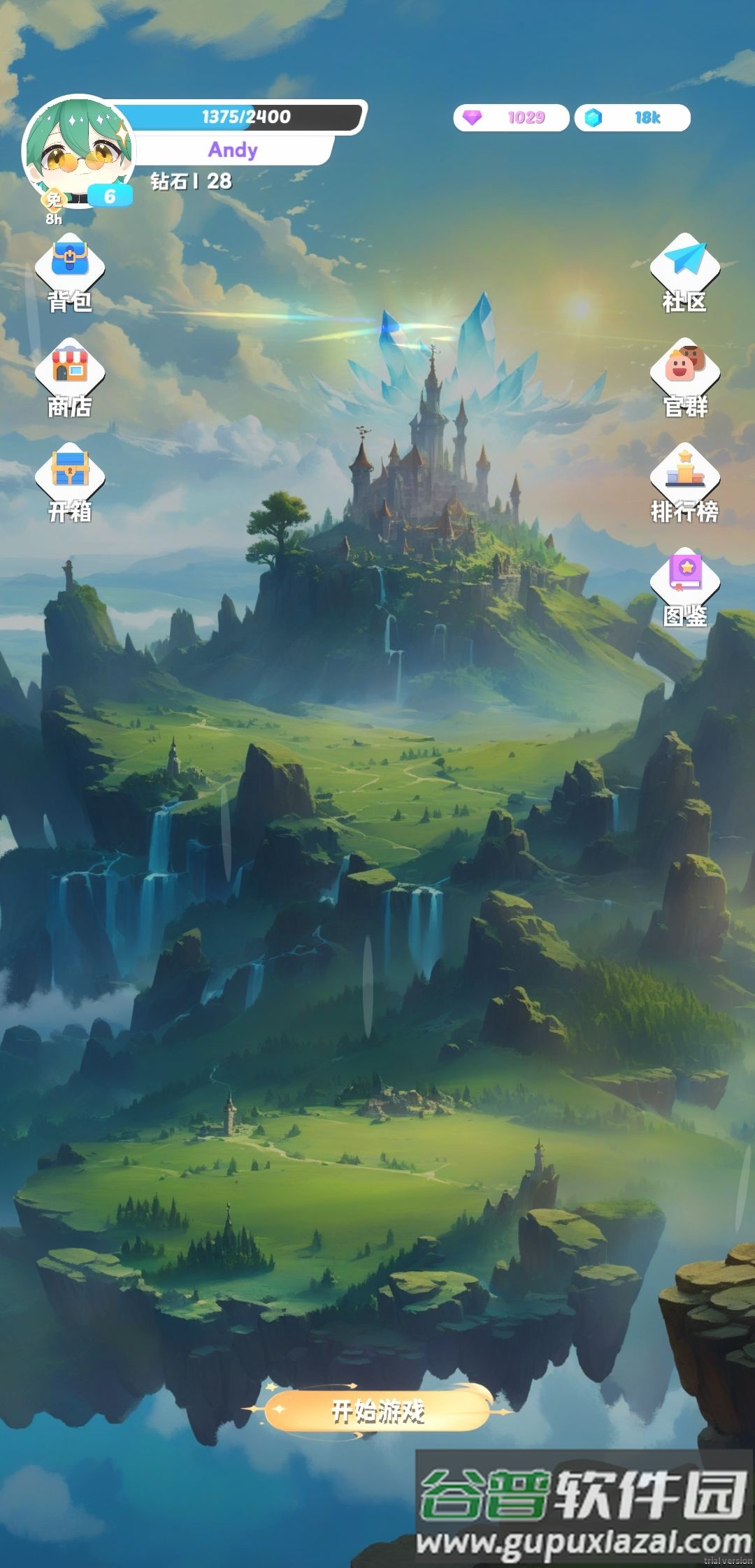This screenshot has width=755, height=1568.
Task: Tap 开始游戏 to start the game
Action: point(377,1411)
